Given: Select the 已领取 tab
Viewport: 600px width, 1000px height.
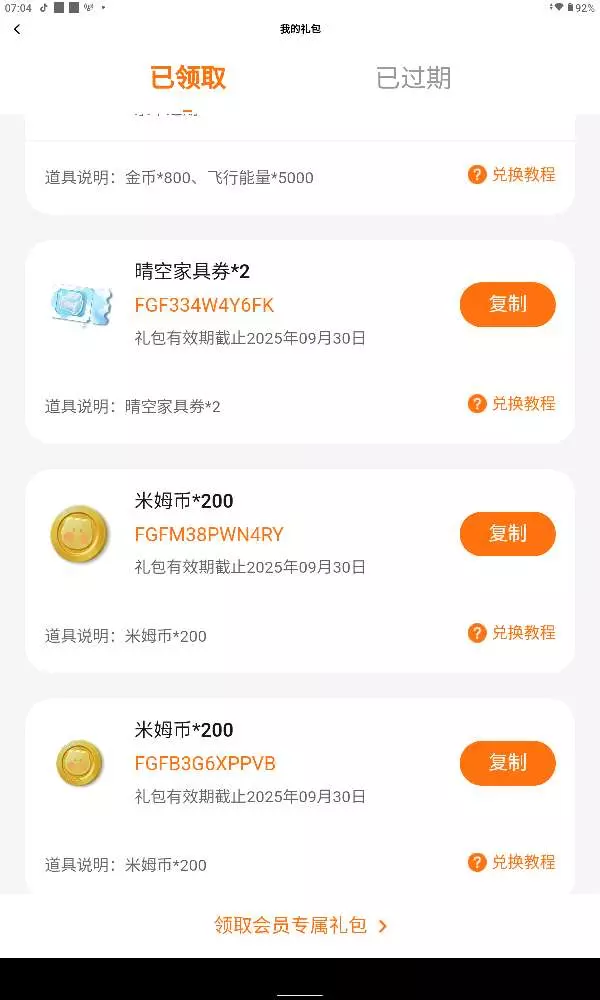Looking at the screenshot, I should (188, 78).
